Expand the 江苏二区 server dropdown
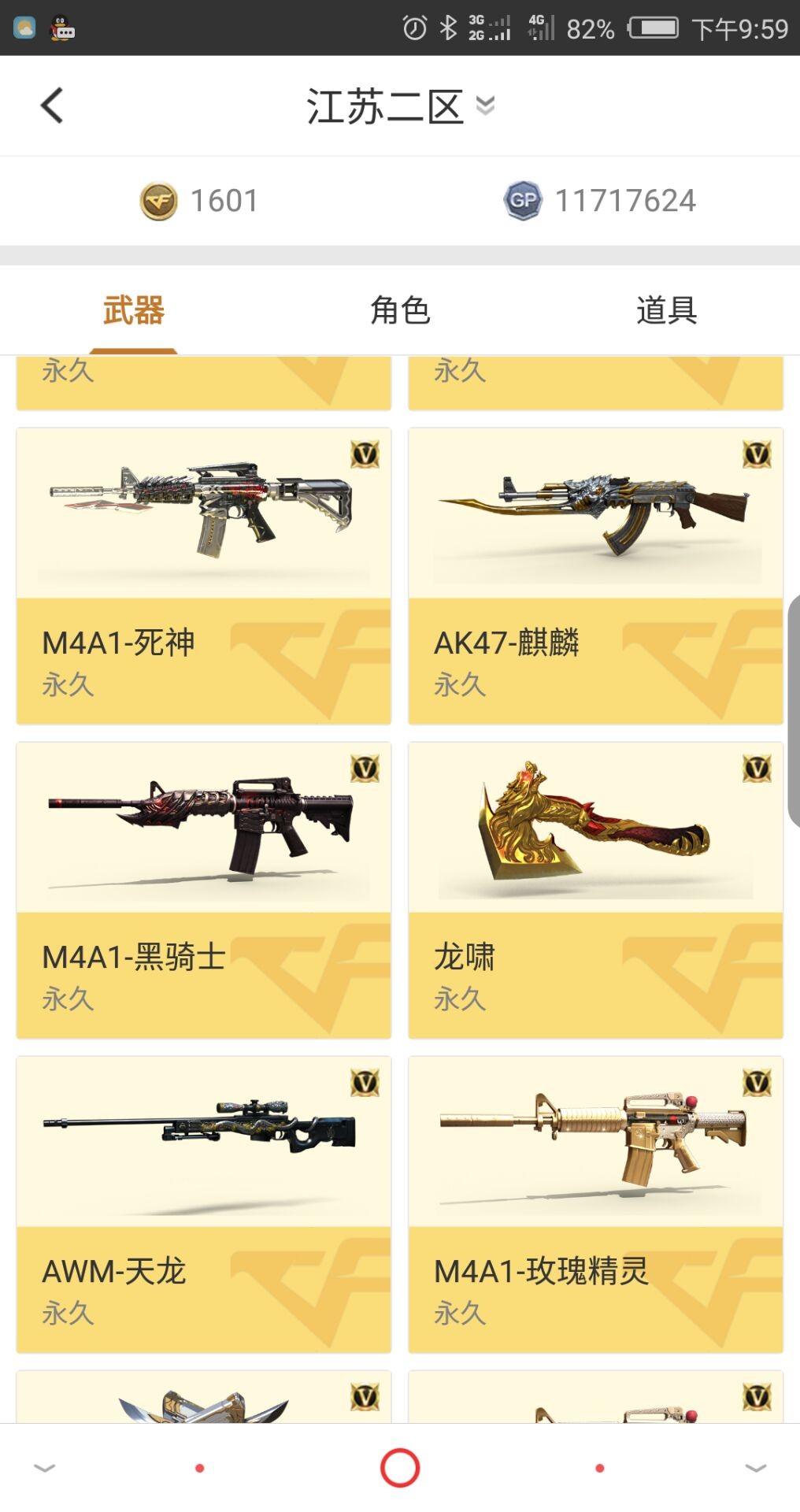 click(x=401, y=106)
